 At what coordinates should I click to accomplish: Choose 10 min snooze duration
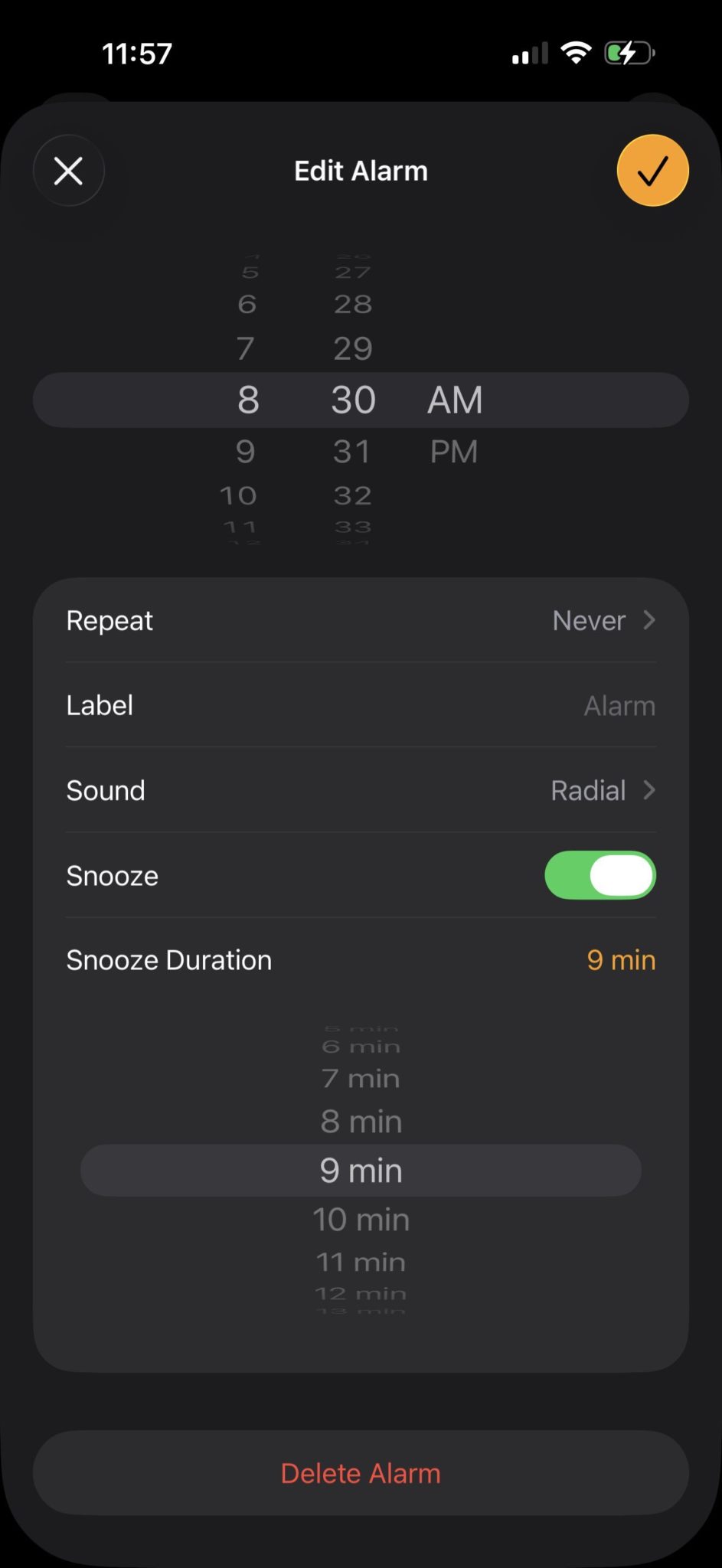[361, 1220]
